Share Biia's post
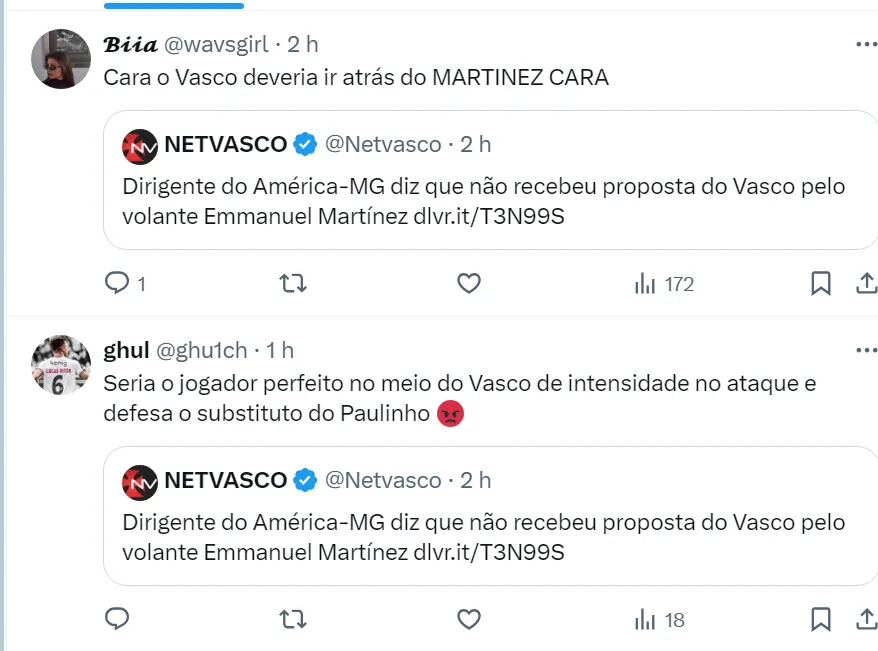Viewport: 878px width, 651px height. click(866, 284)
